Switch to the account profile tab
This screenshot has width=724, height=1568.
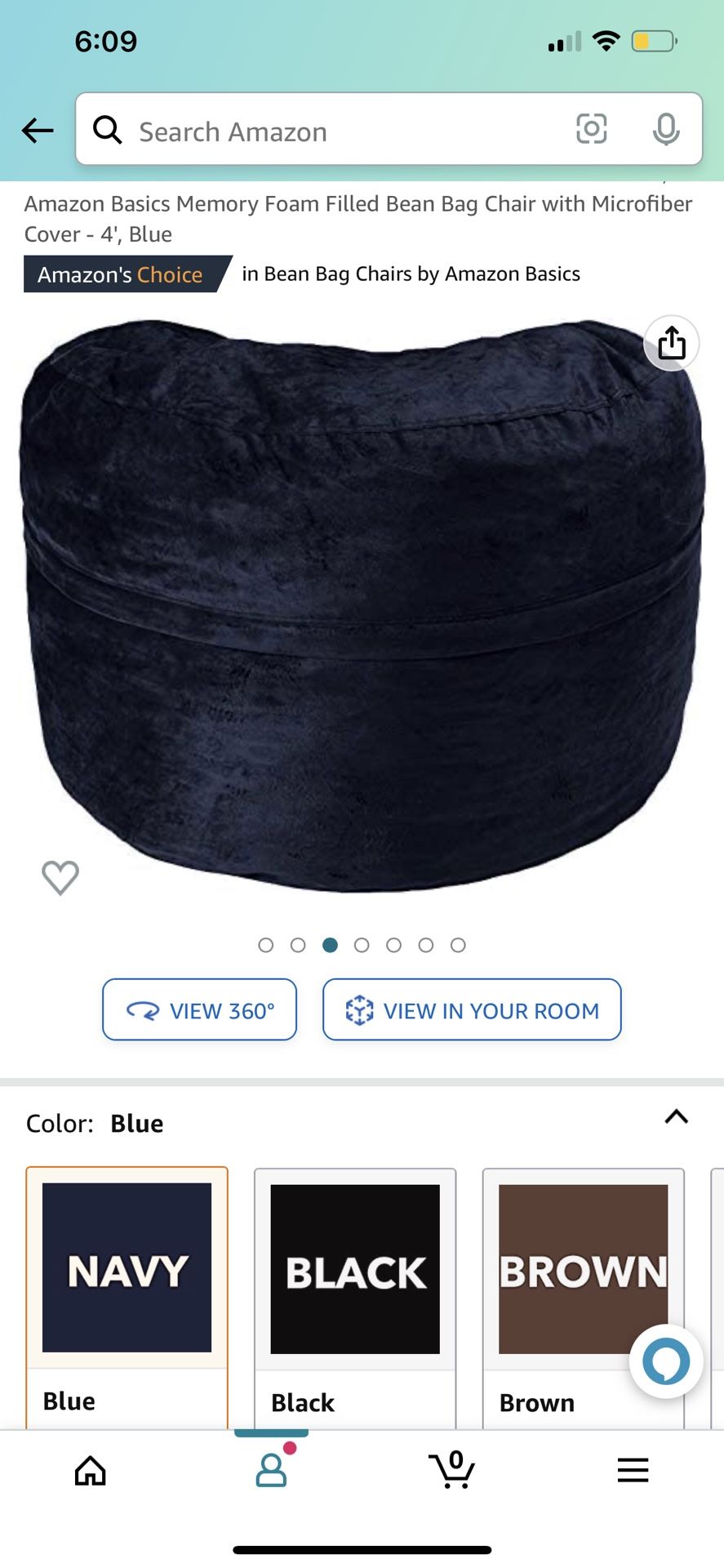[x=271, y=1471]
